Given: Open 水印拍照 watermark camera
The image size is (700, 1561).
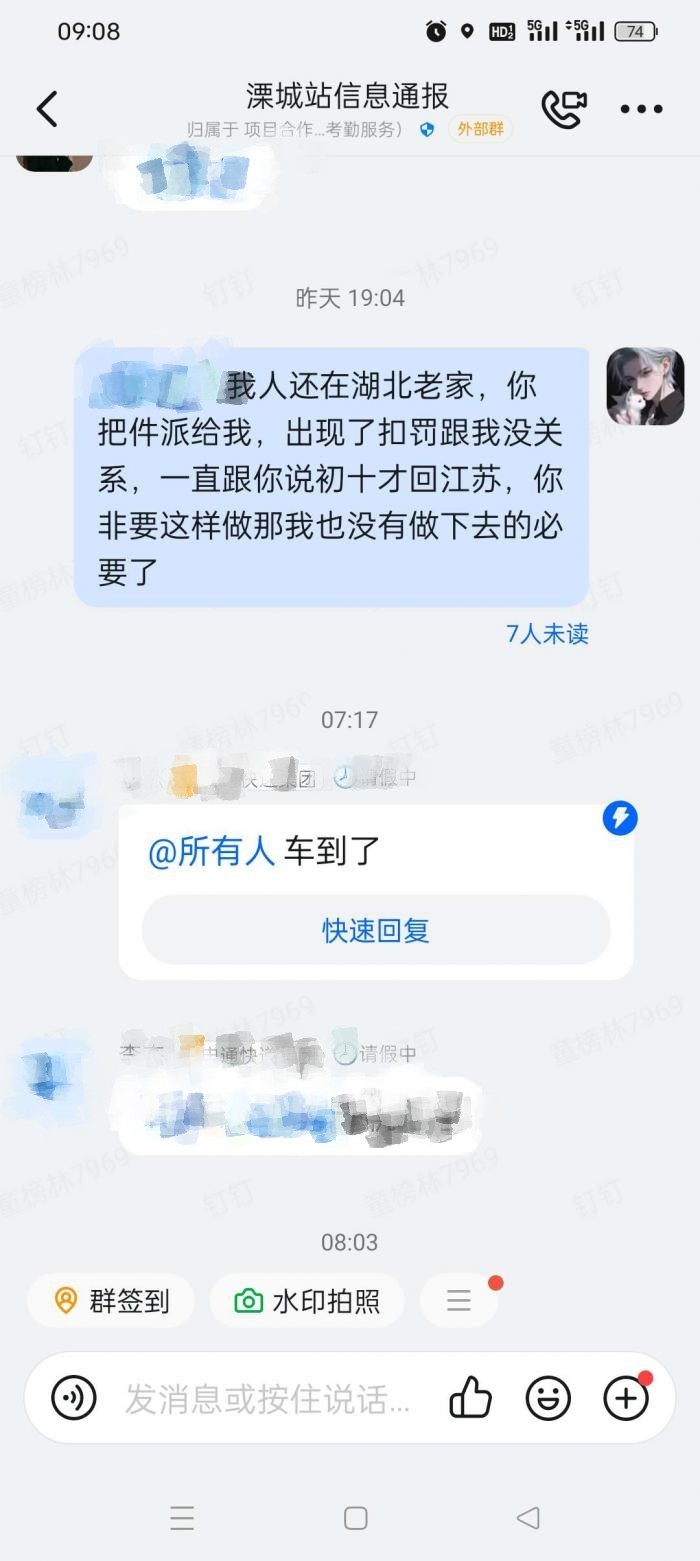Looking at the screenshot, I should 307,1301.
